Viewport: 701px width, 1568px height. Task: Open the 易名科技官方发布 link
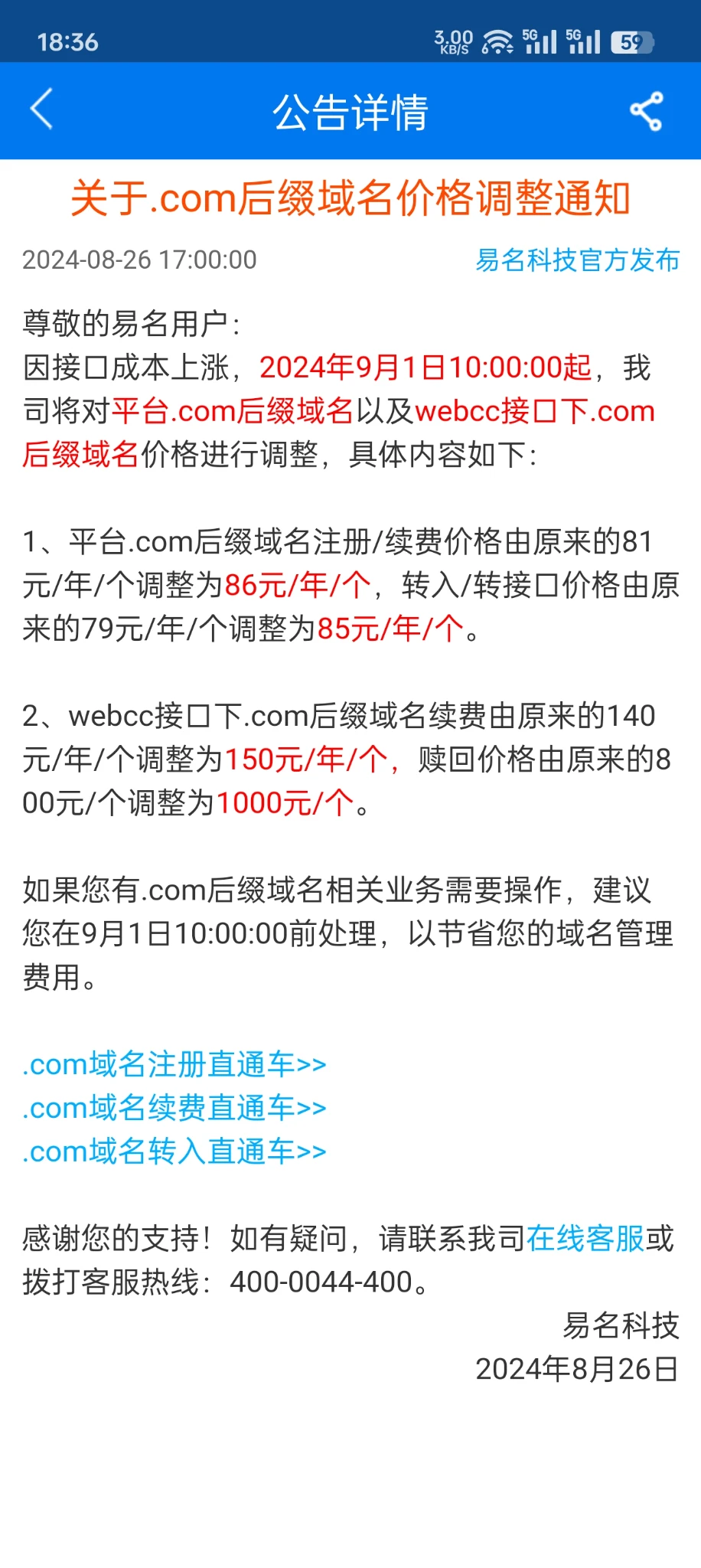click(x=577, y=260)
